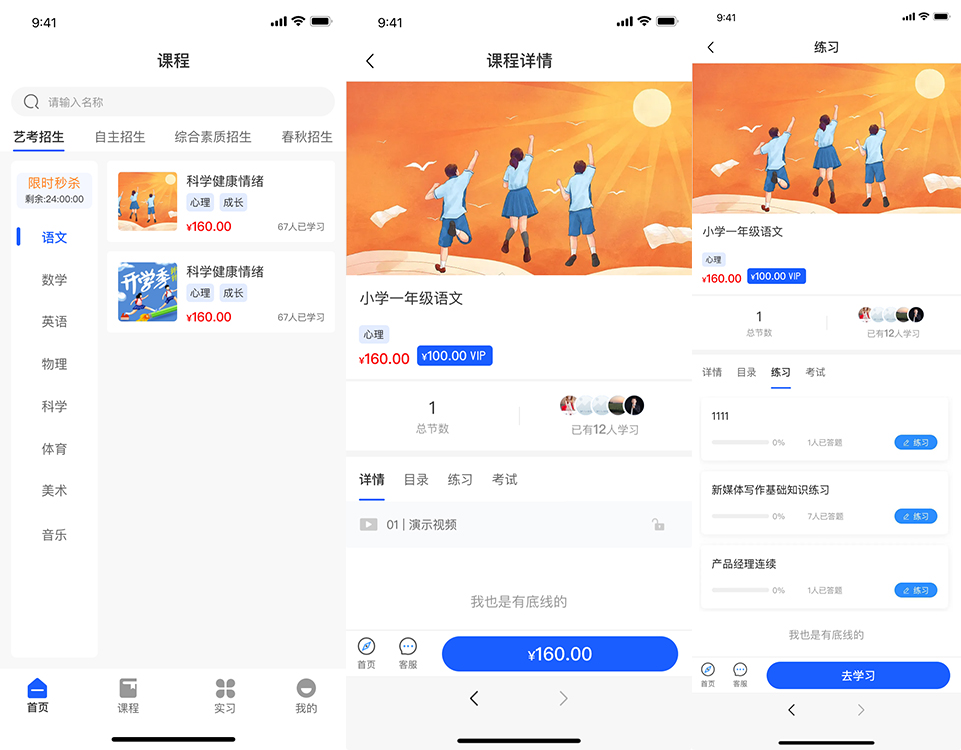961x750 pixels.
Task: Start 练习 for 新媒体写作基础知识练习
Action: (x=915, y=516)
